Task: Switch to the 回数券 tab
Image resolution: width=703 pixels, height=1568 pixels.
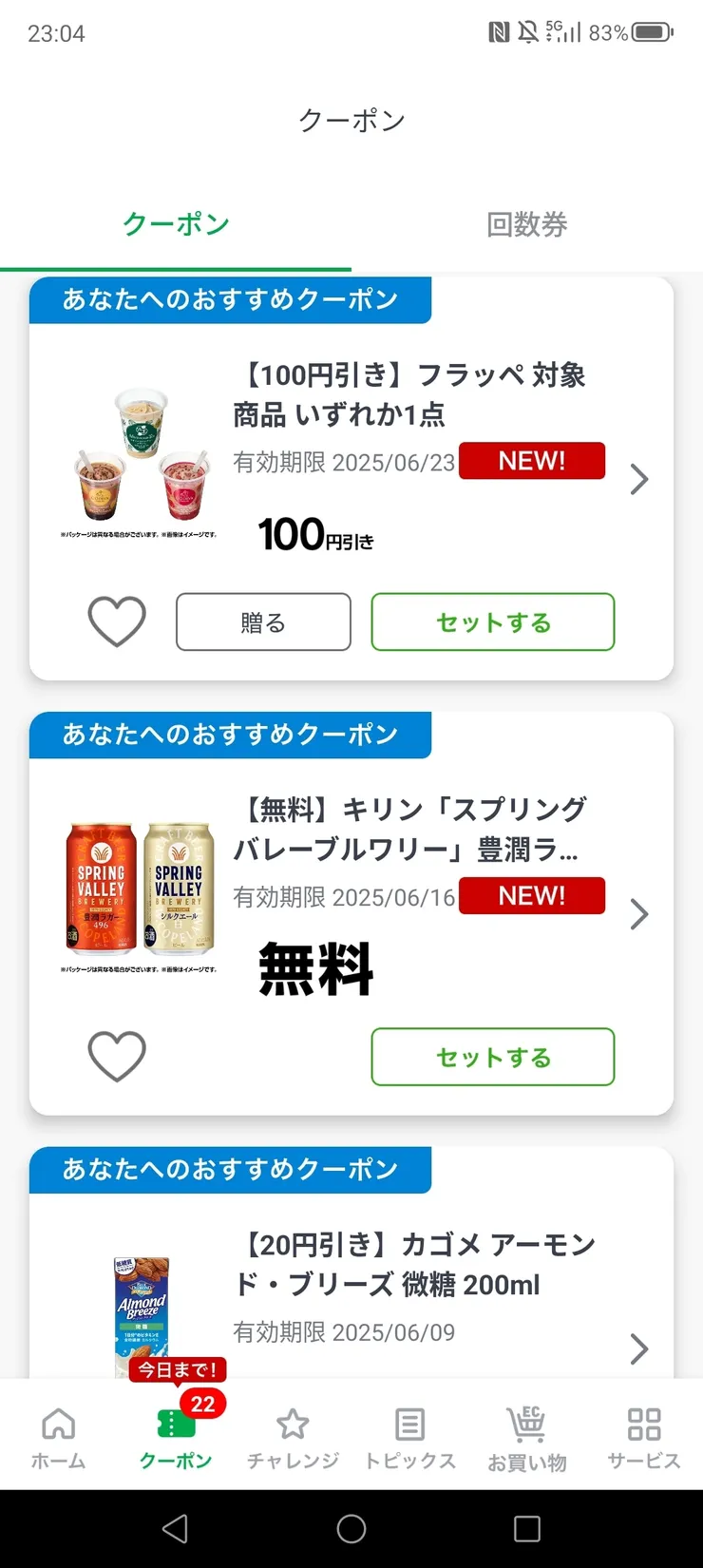Action: (526, 225)
